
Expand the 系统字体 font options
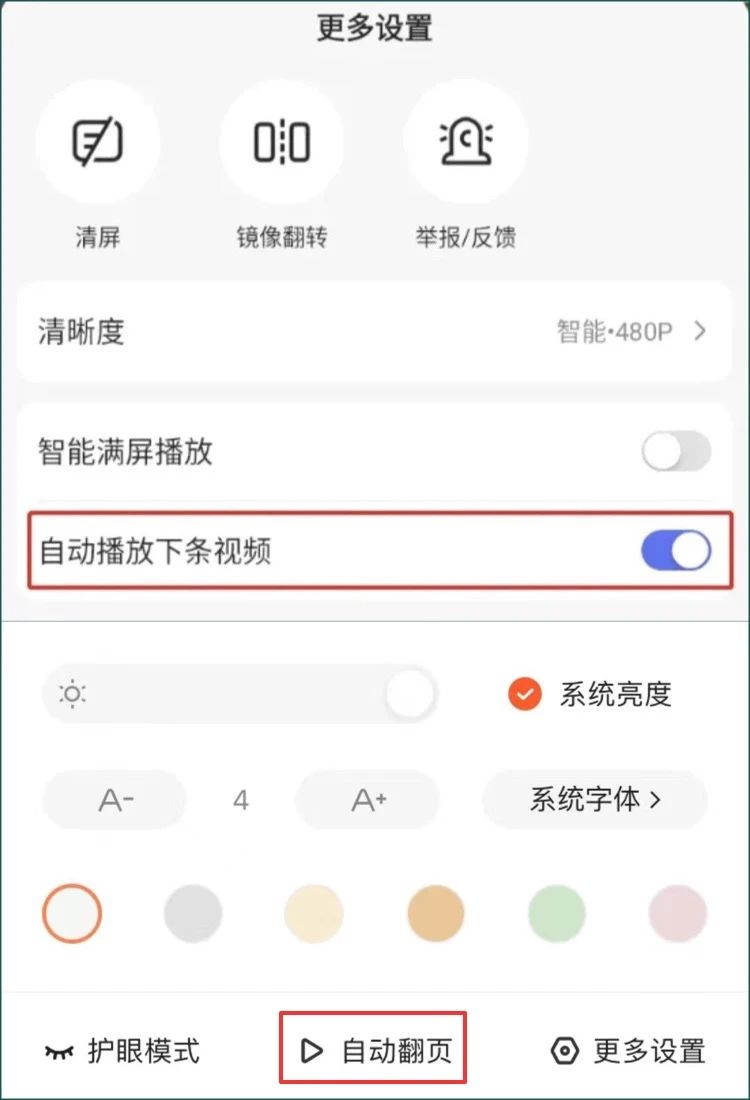(593, 800)
